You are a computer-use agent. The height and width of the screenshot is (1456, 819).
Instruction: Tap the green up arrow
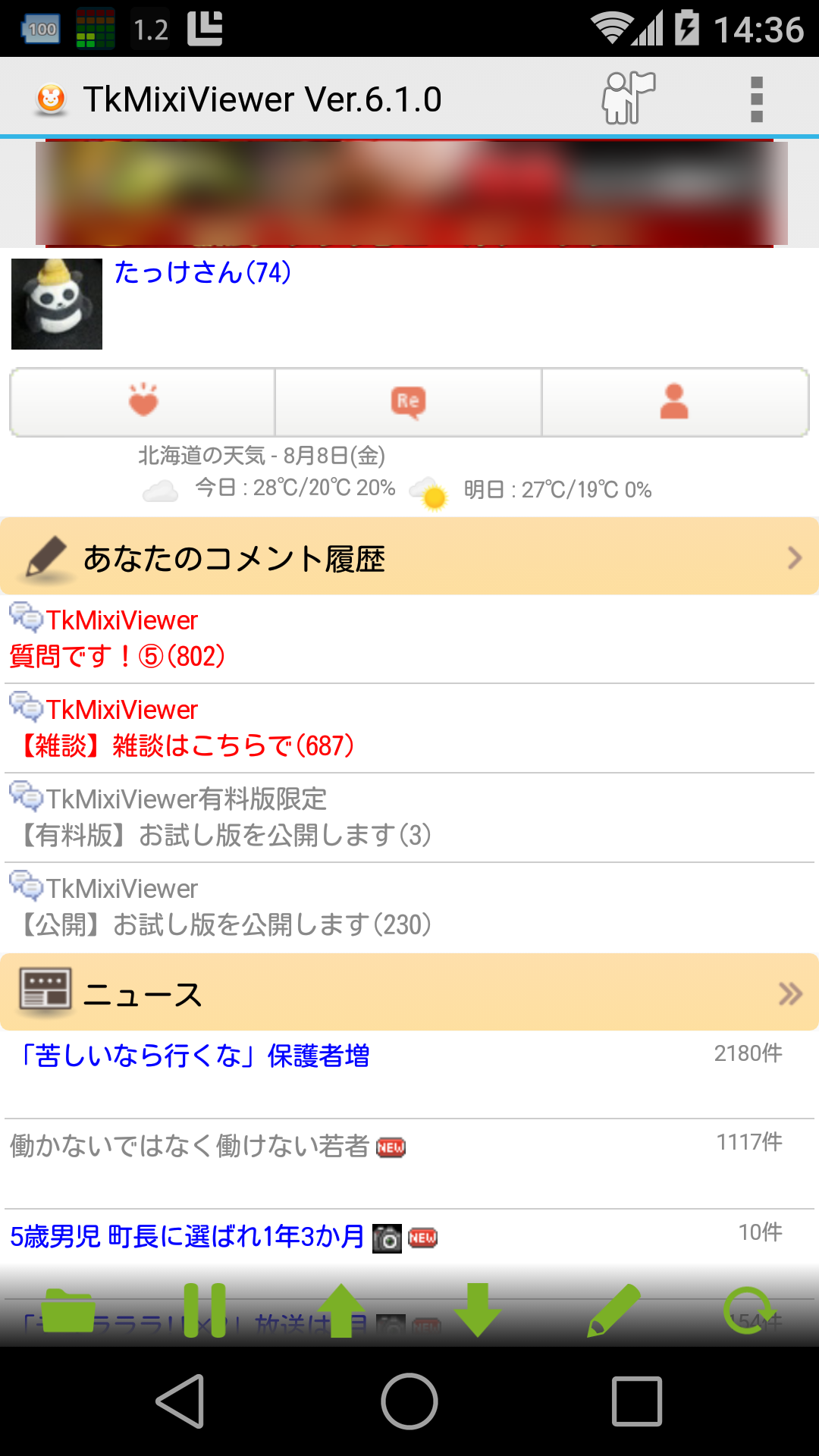pos(341,1310)
